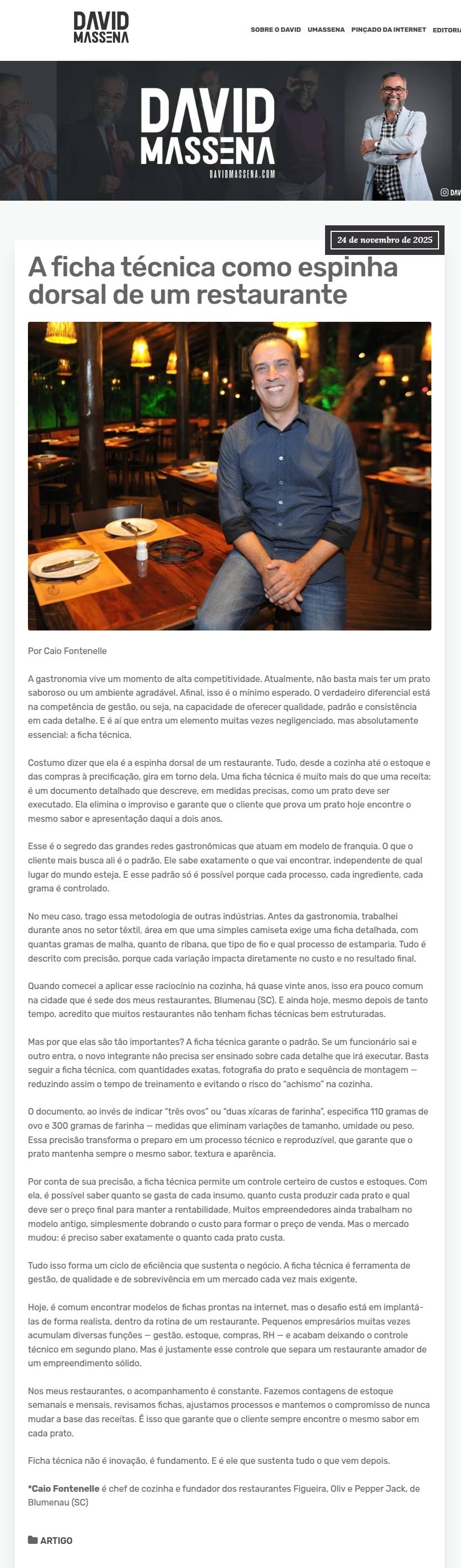
Task: Visit Pinçado da Internet section
Action: [x=389, y=30]
